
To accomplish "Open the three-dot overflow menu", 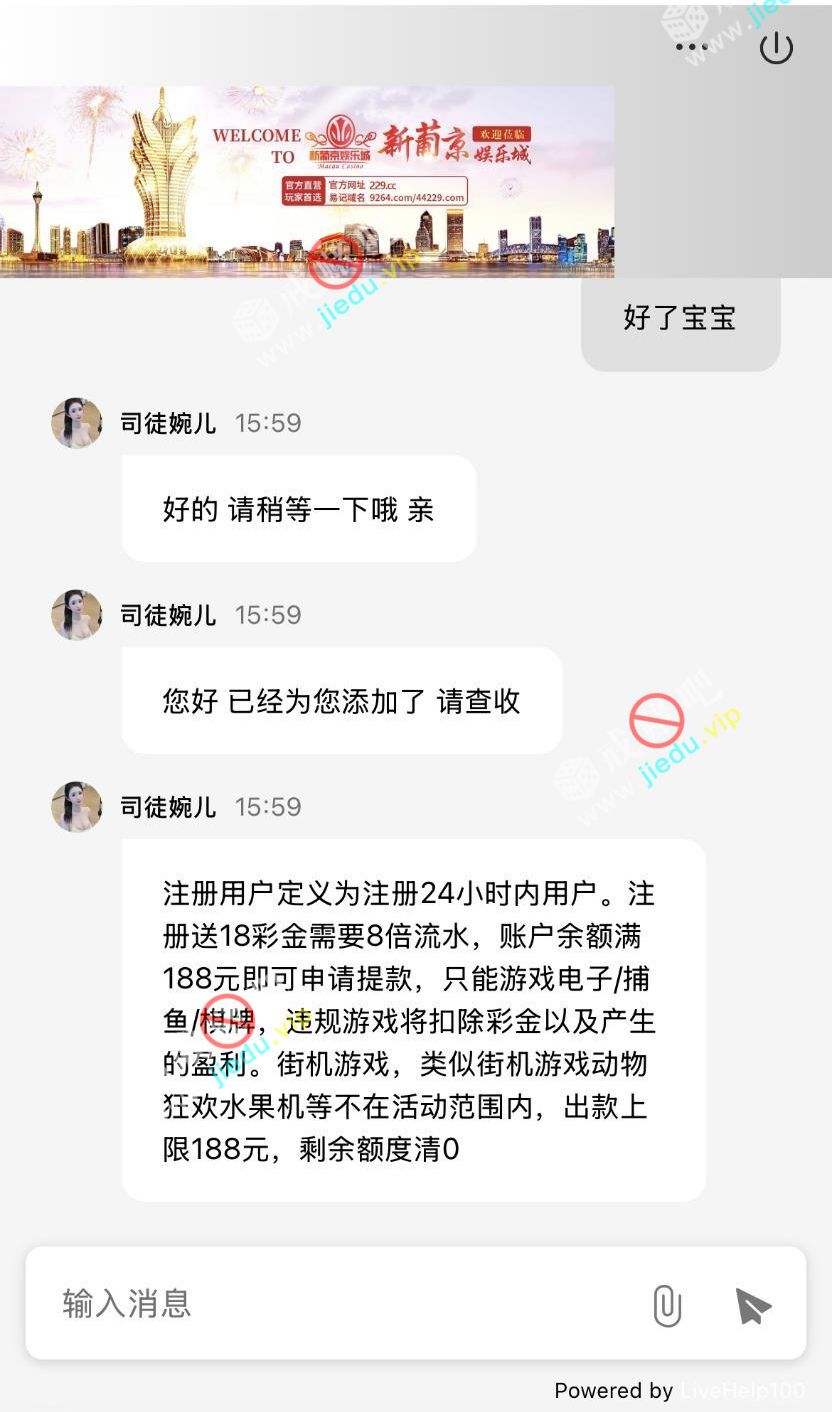I will (691, 47).
